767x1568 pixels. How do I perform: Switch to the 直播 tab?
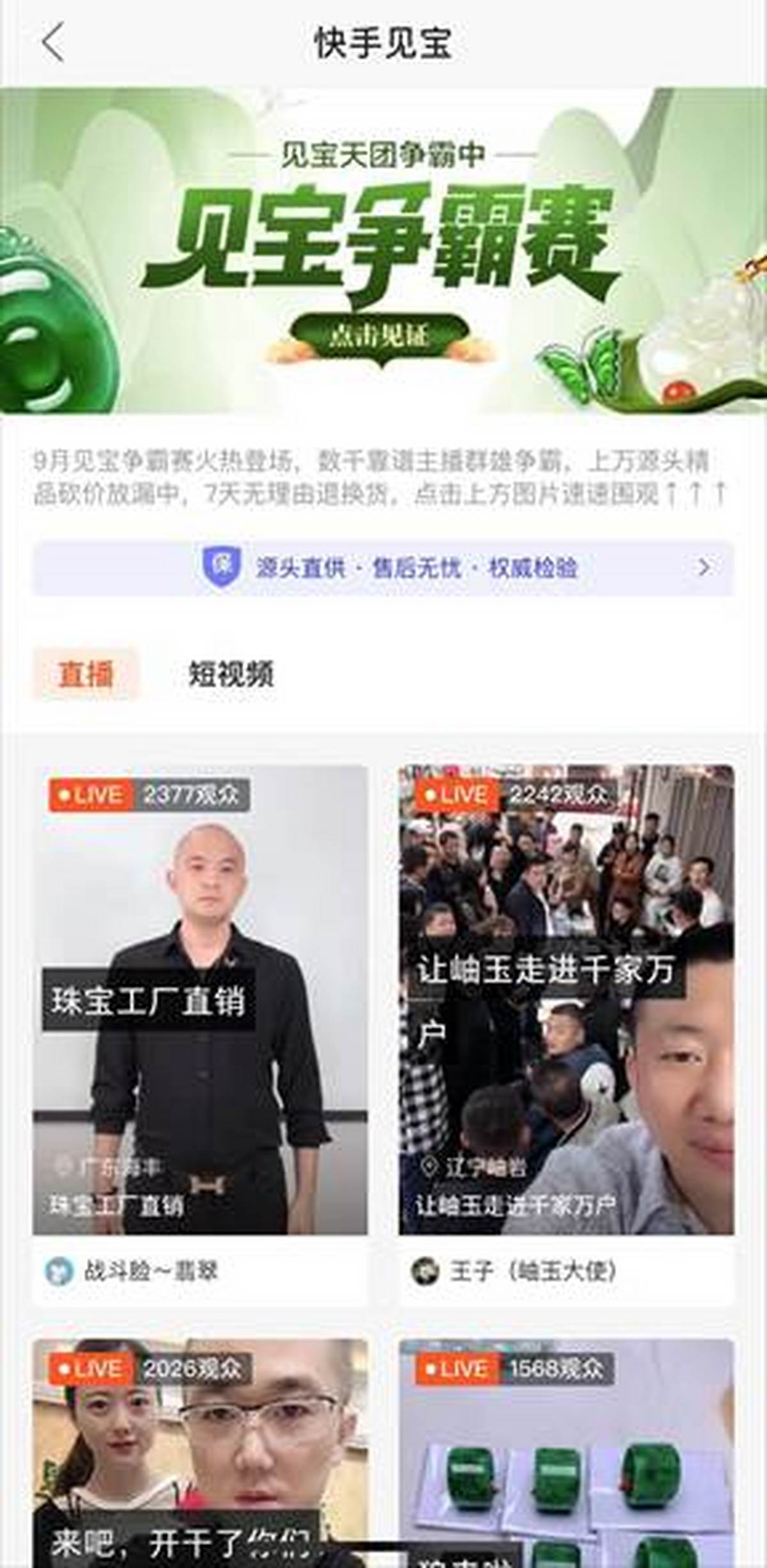point(86,674)
